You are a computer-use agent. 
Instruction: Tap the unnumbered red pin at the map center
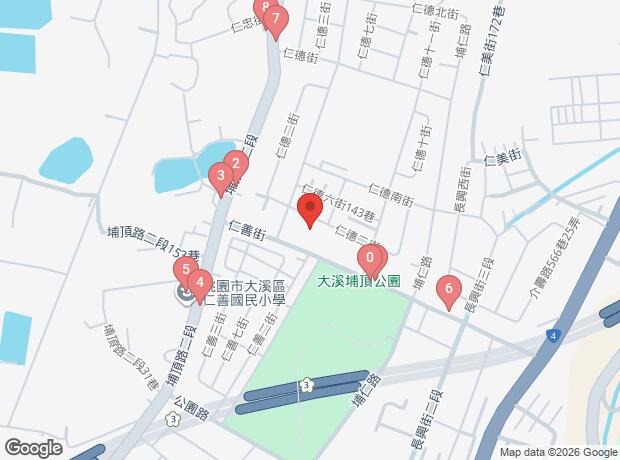pyautogui.click(x=309, y=211)
